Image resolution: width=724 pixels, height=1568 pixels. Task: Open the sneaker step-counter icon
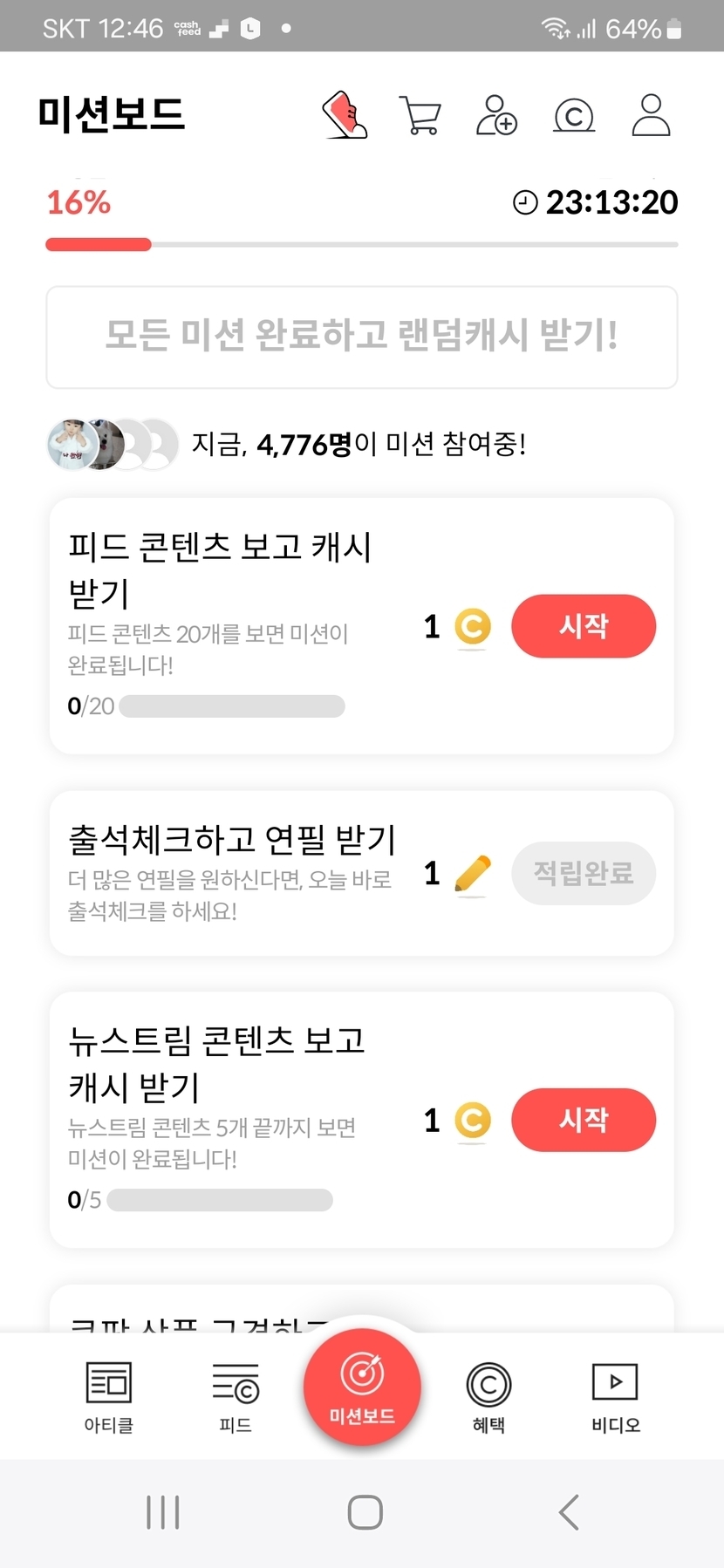[x=345, y=115]
